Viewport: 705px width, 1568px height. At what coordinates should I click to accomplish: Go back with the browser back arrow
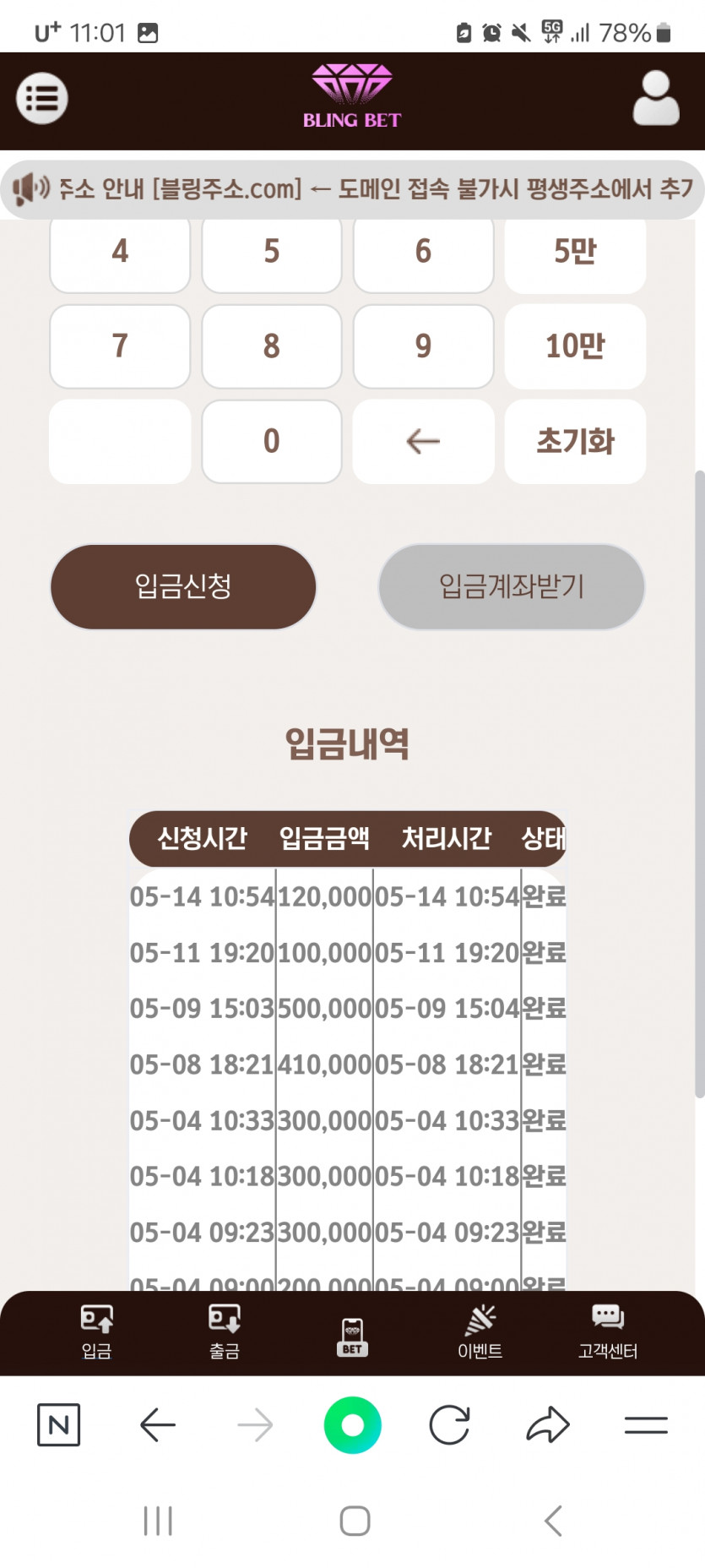157,1425
